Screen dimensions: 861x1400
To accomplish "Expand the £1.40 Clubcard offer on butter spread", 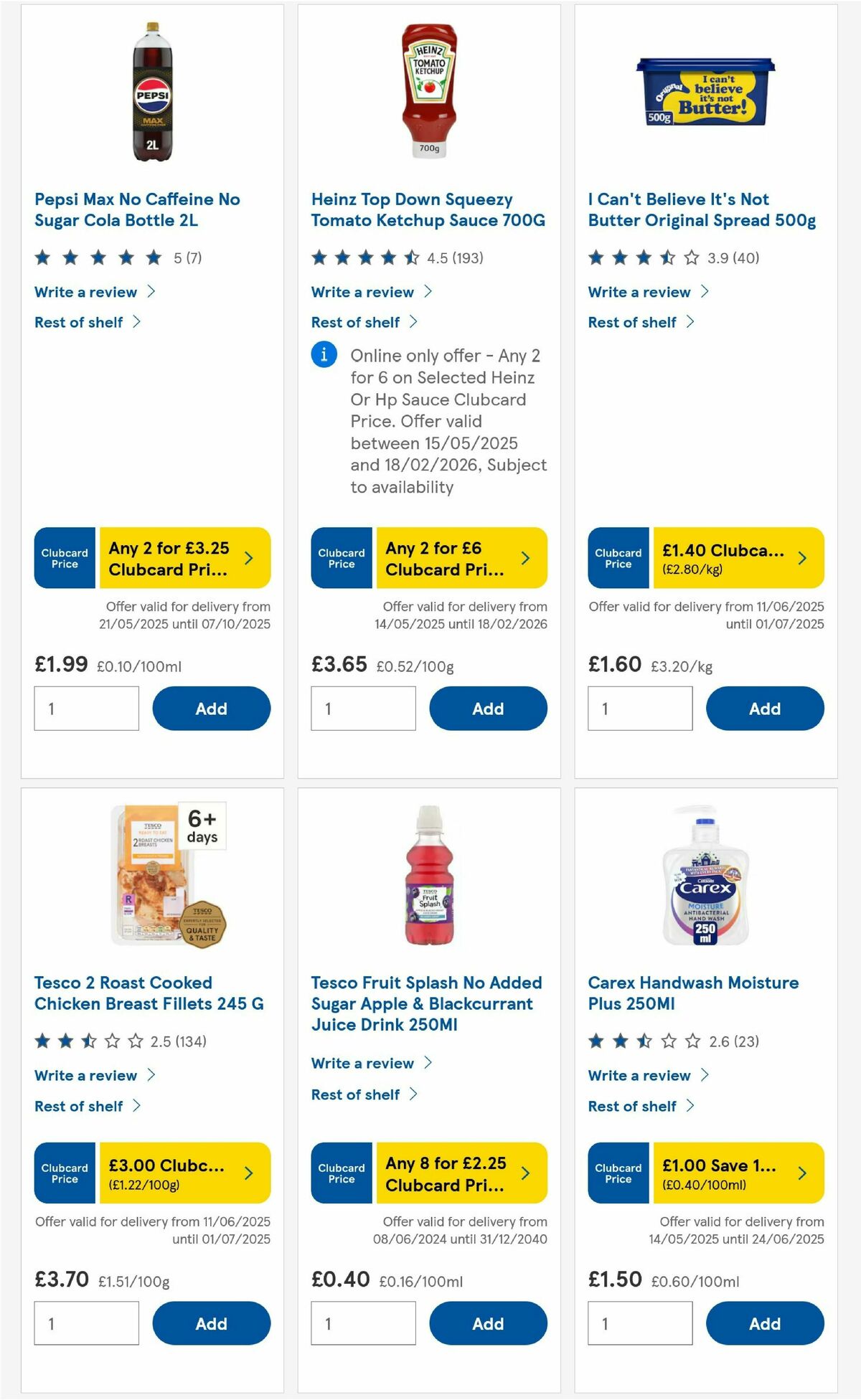I will [x=803, y=557].
